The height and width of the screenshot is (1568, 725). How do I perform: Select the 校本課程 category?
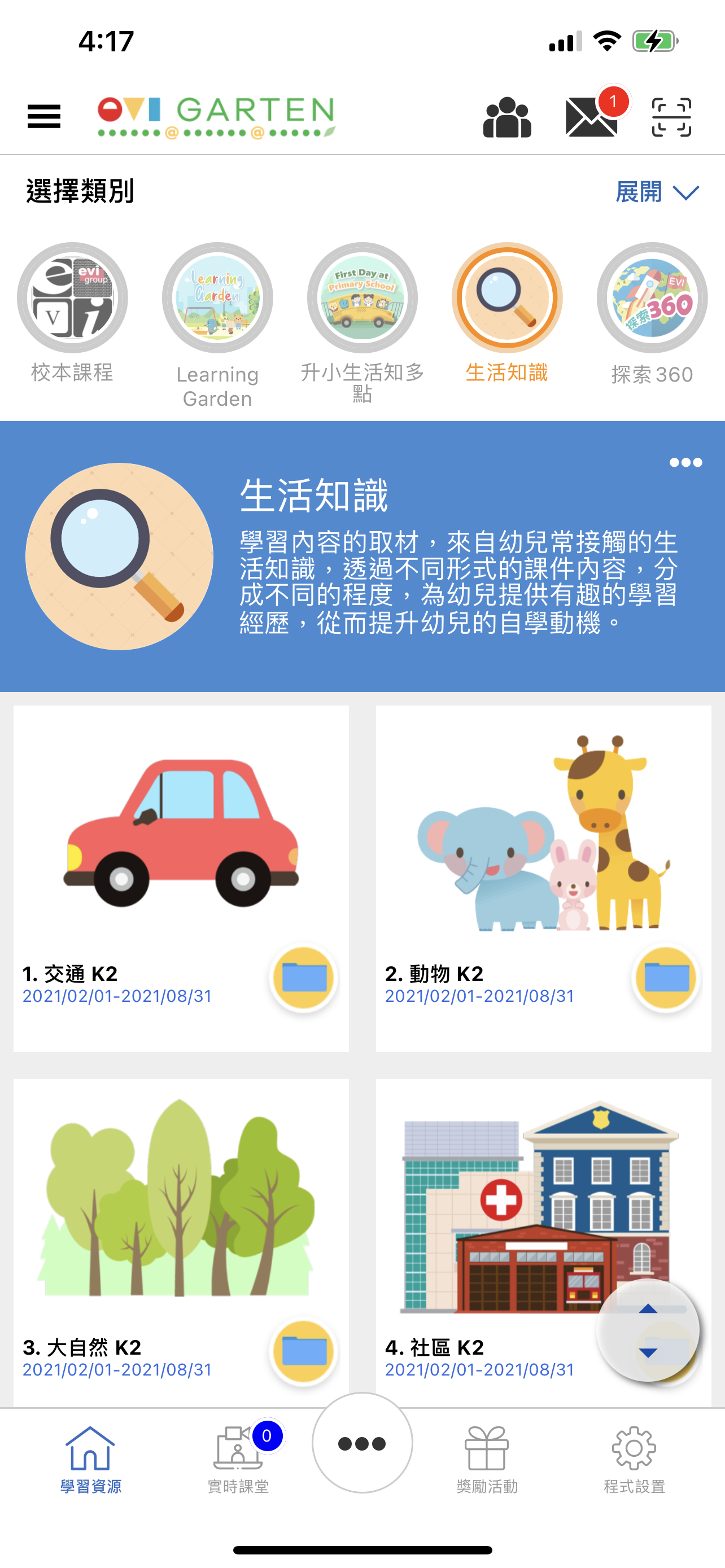[72, 298]
